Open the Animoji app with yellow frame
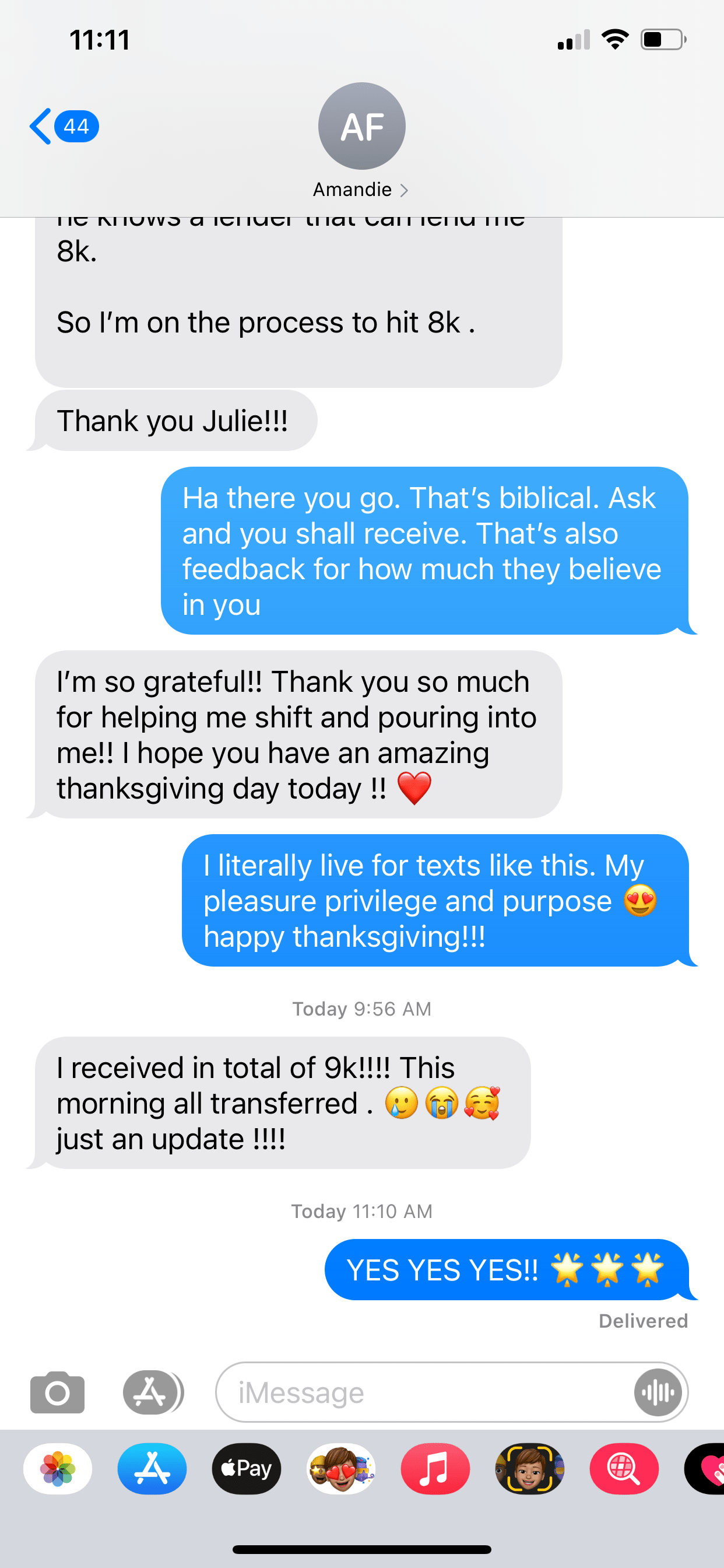 (x=529, y=1469)
